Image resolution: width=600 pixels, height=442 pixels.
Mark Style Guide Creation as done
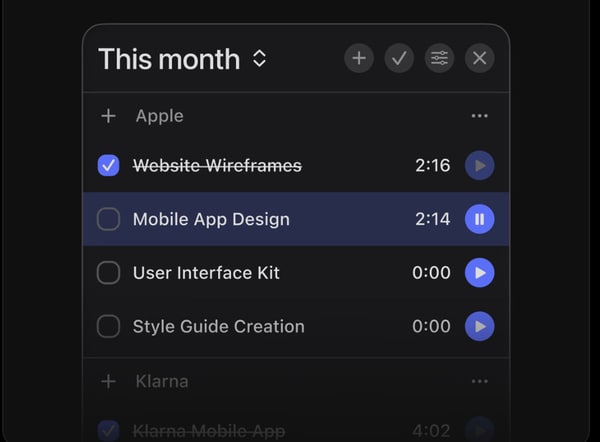tap(108, 326)
